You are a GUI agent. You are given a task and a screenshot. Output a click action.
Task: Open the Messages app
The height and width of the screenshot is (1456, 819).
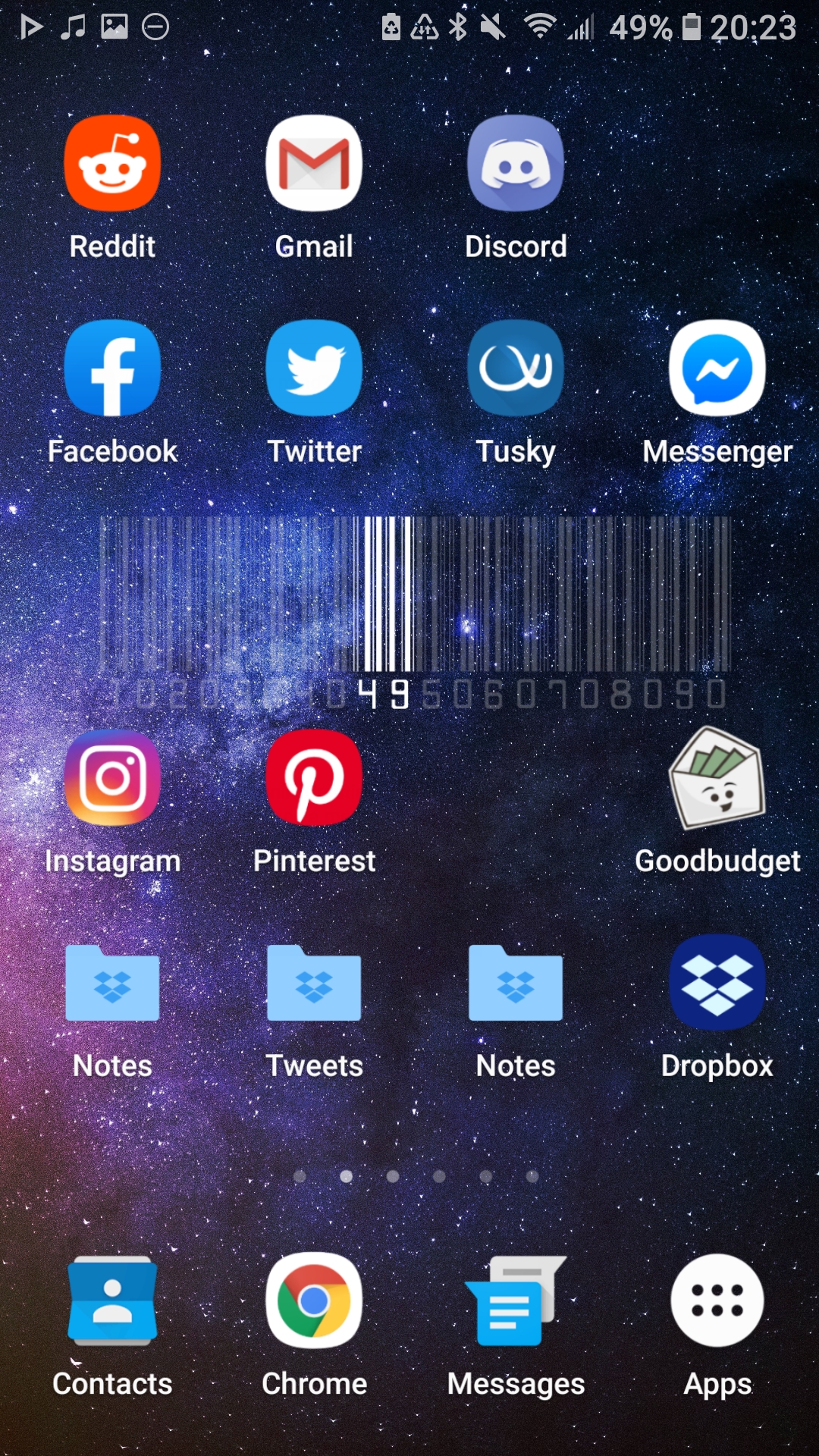516,1301
